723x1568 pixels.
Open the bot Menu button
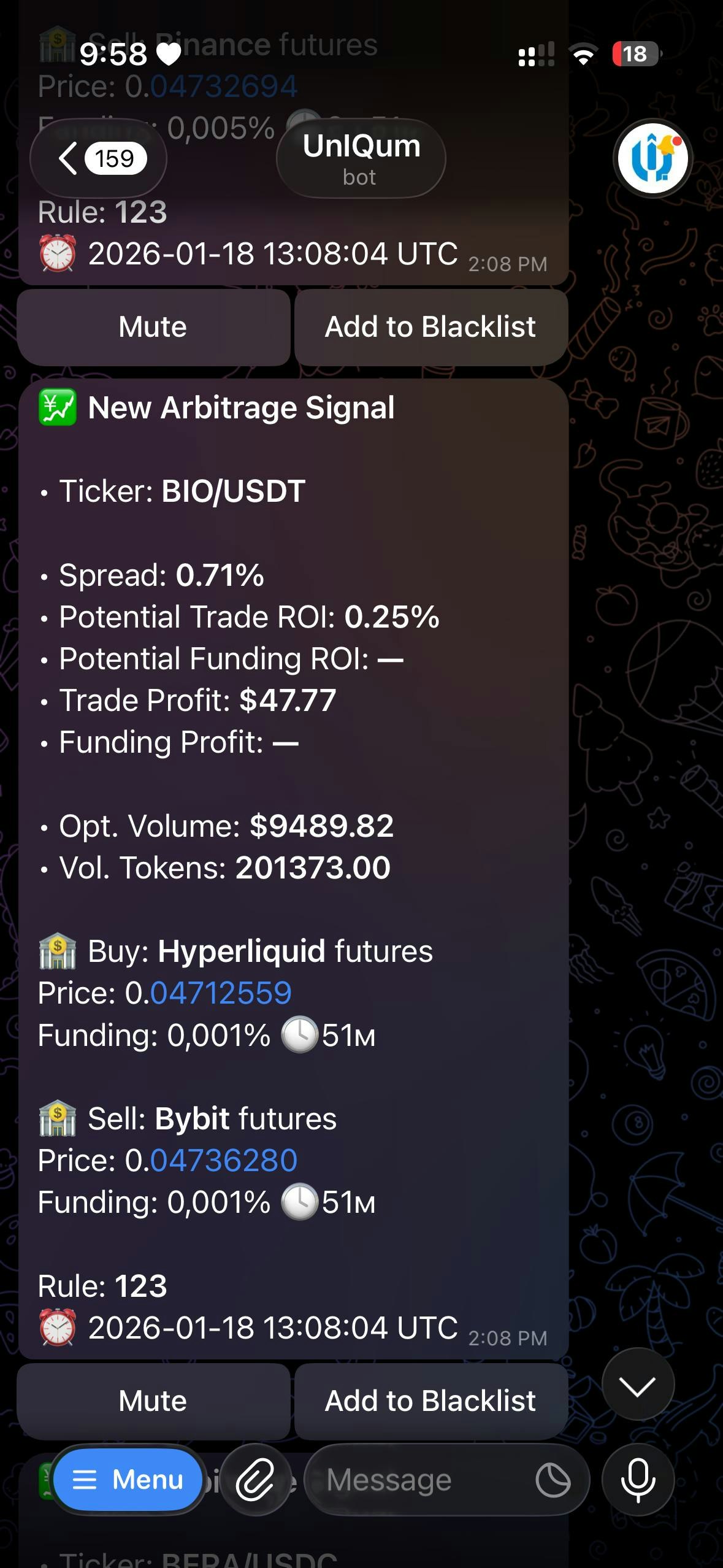[128, 1480]
